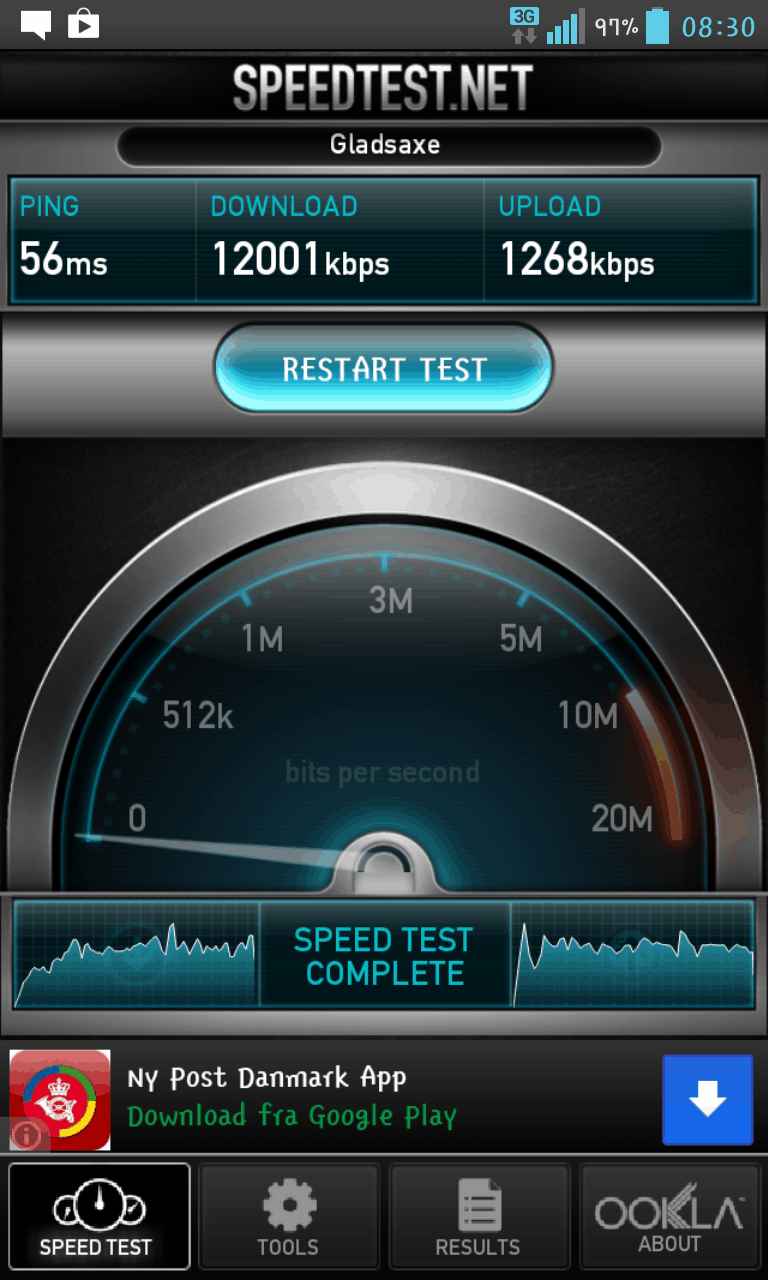The width and height of the screenshot is (768, 1280).
Task: Tap the blue download arrow in the ad
Action: tap(707, 1099)
